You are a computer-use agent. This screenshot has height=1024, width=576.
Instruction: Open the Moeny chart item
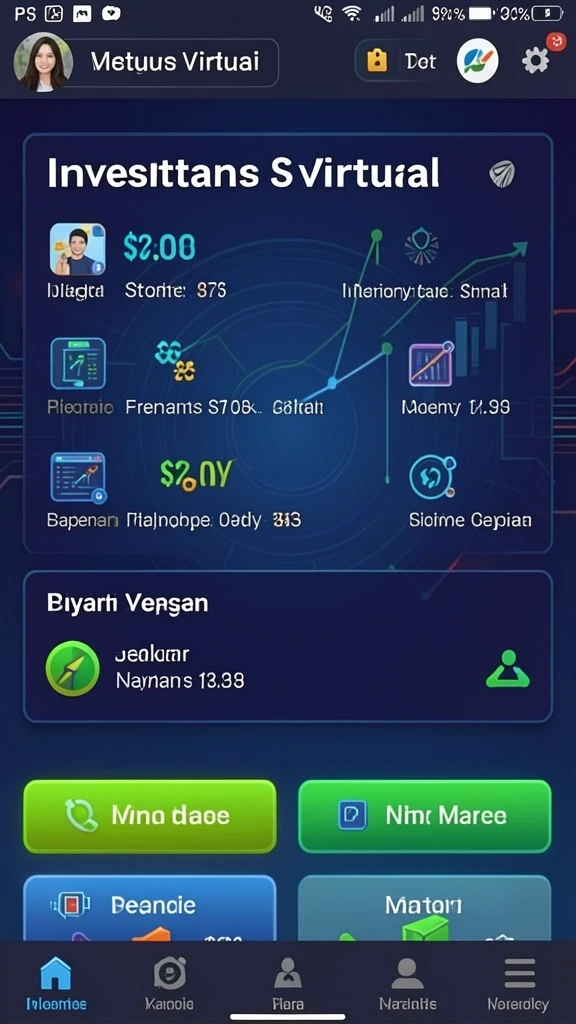(x=456, y=379)
